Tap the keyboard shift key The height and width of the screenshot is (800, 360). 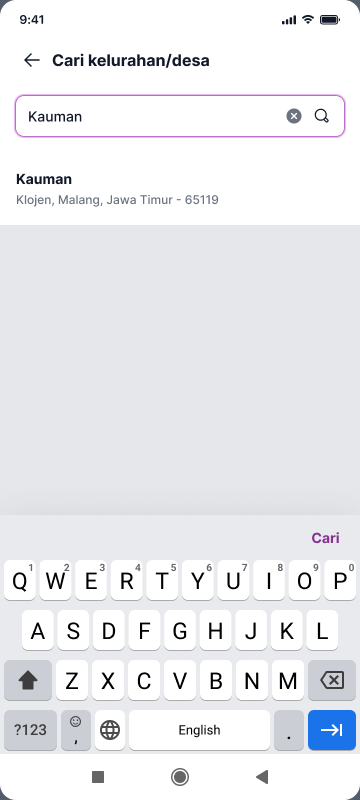28,680
